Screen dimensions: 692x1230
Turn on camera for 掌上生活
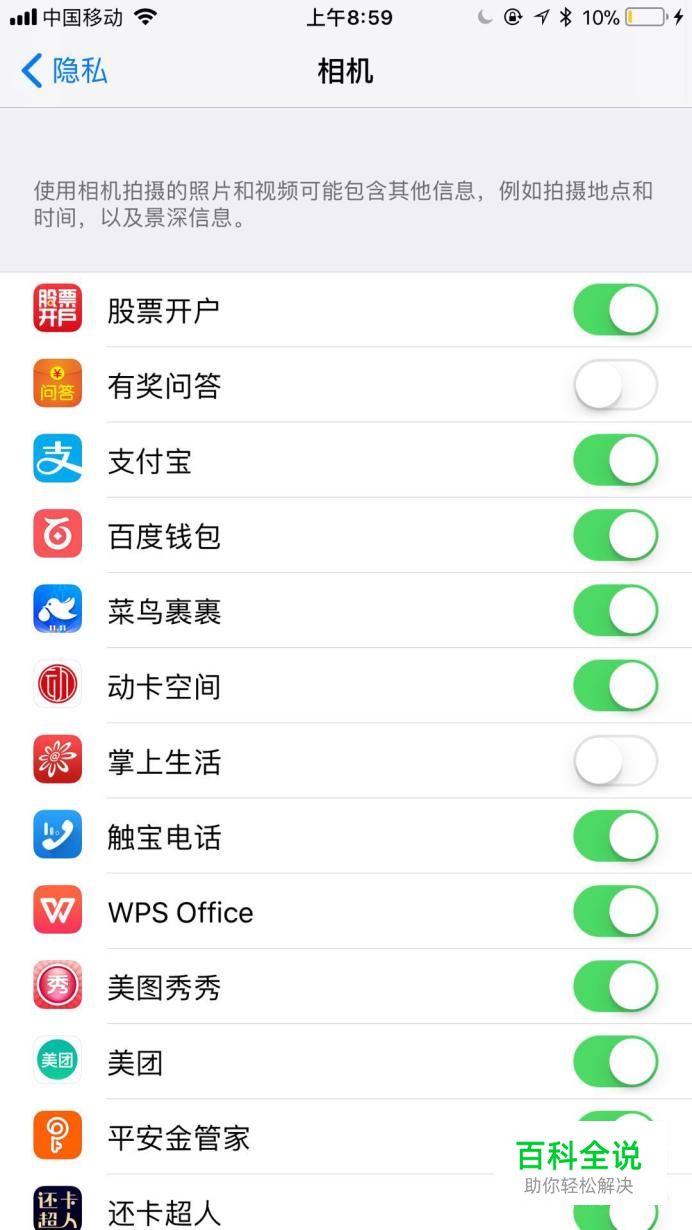click(x=615, y=761)
